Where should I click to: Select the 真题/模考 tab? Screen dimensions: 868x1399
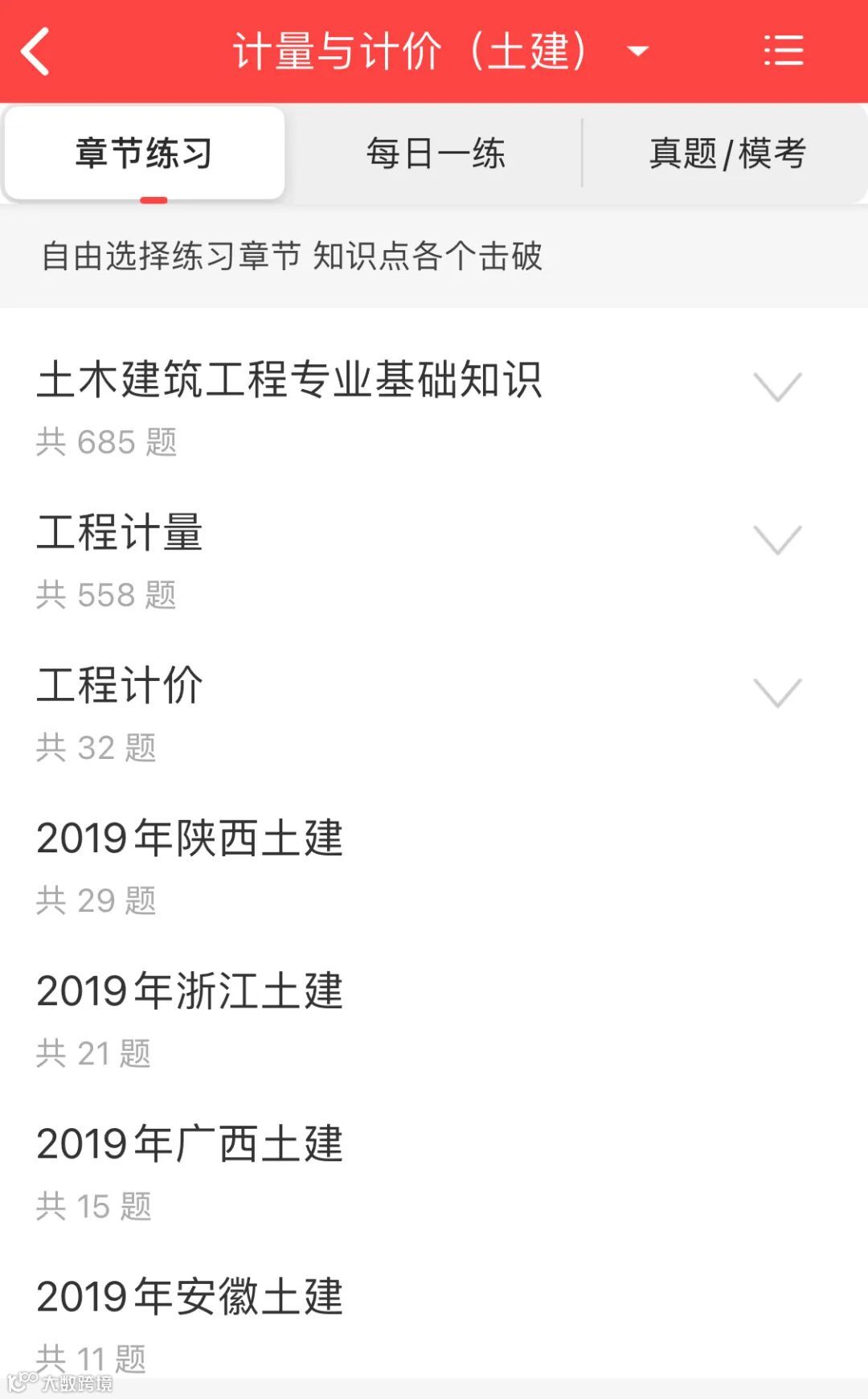[727, 153]
